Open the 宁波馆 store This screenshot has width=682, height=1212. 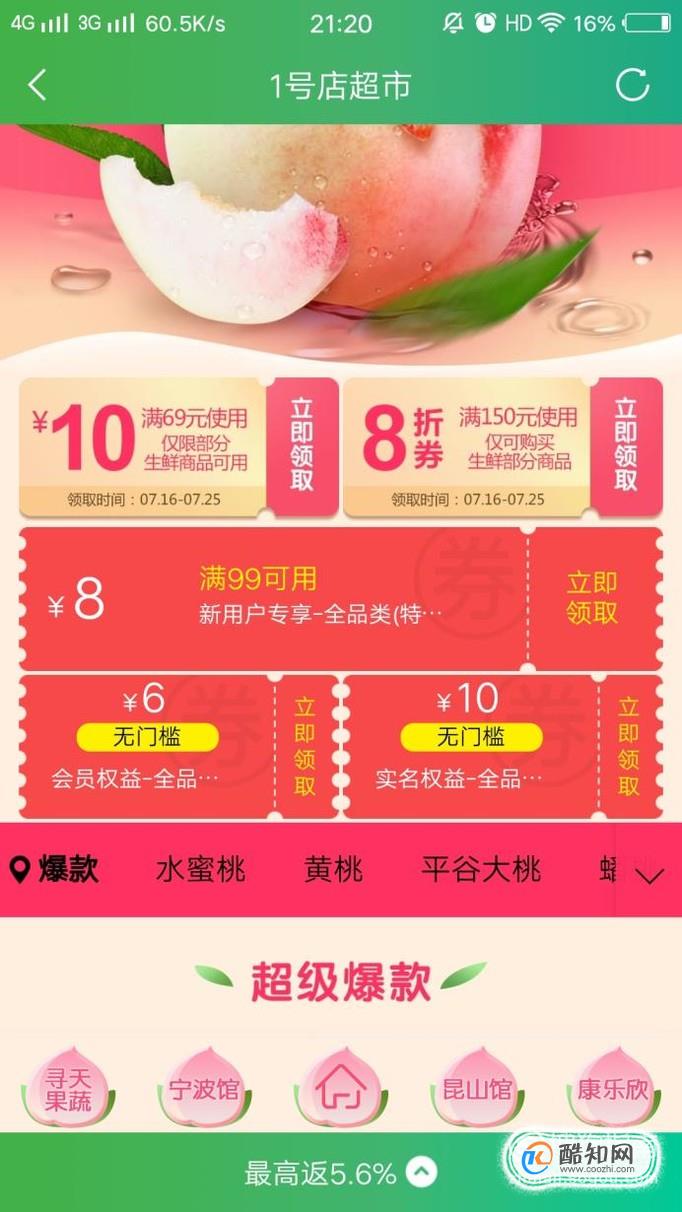203,1088
